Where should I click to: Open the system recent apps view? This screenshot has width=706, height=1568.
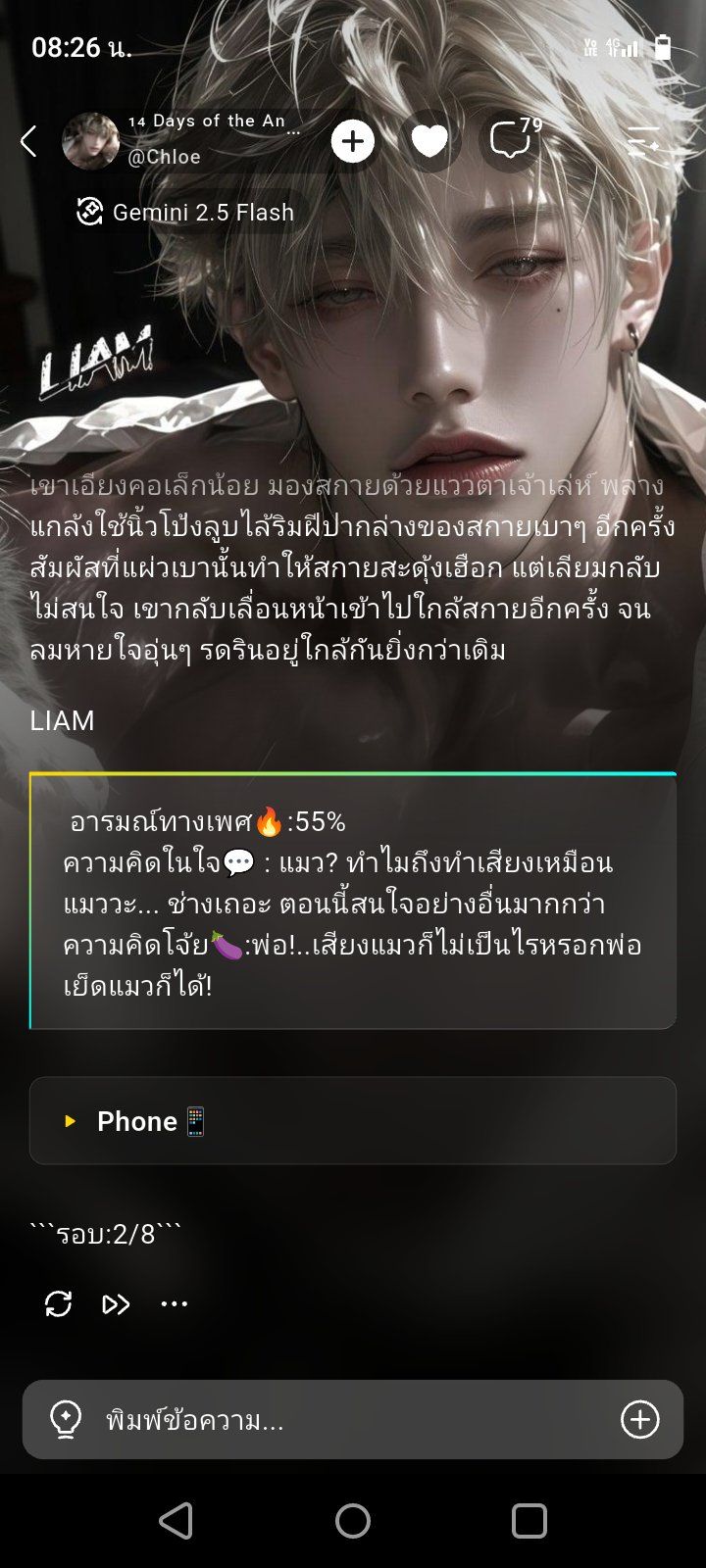point(529,1521)
